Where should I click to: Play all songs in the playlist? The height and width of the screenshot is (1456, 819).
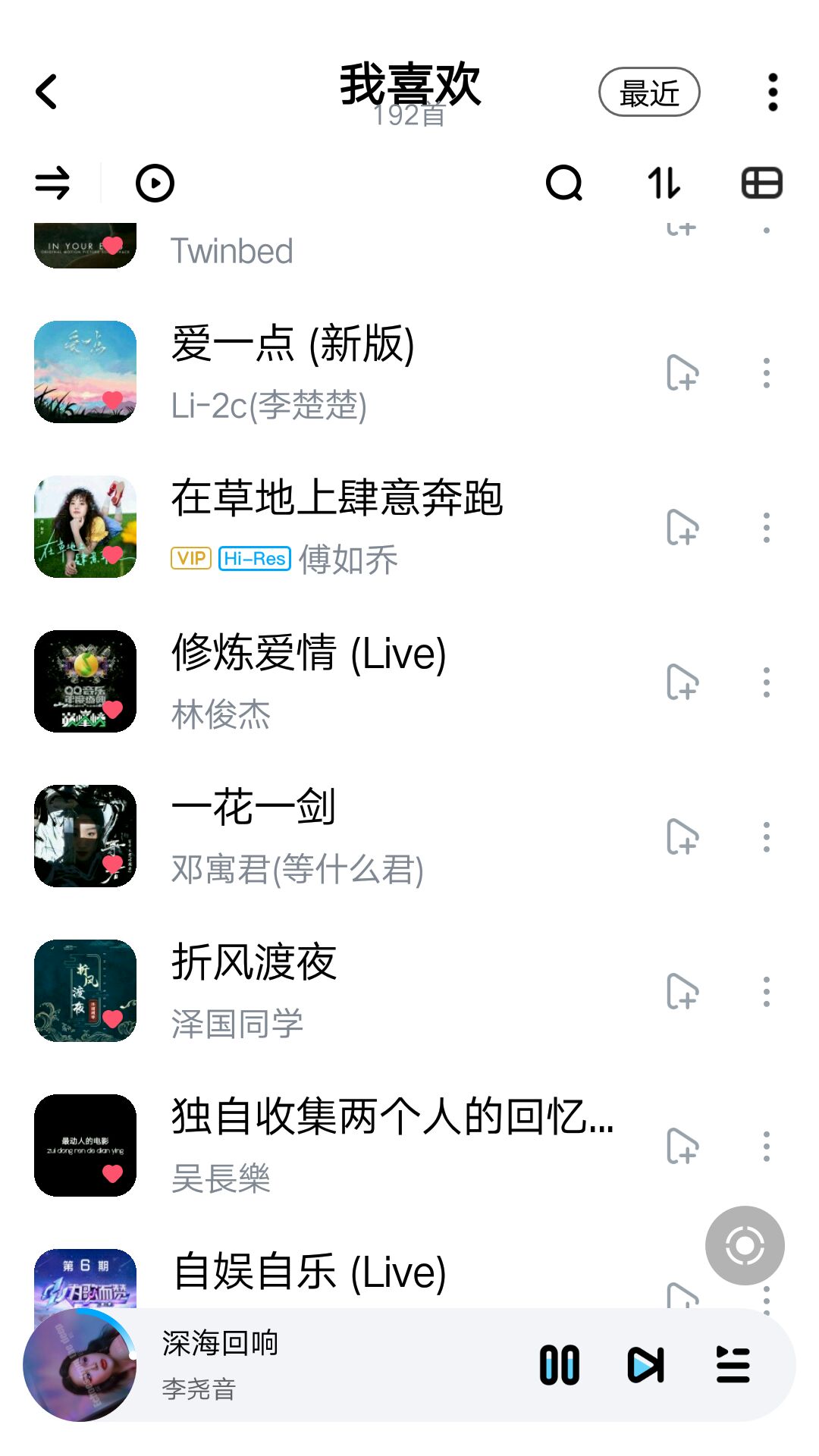155,184
